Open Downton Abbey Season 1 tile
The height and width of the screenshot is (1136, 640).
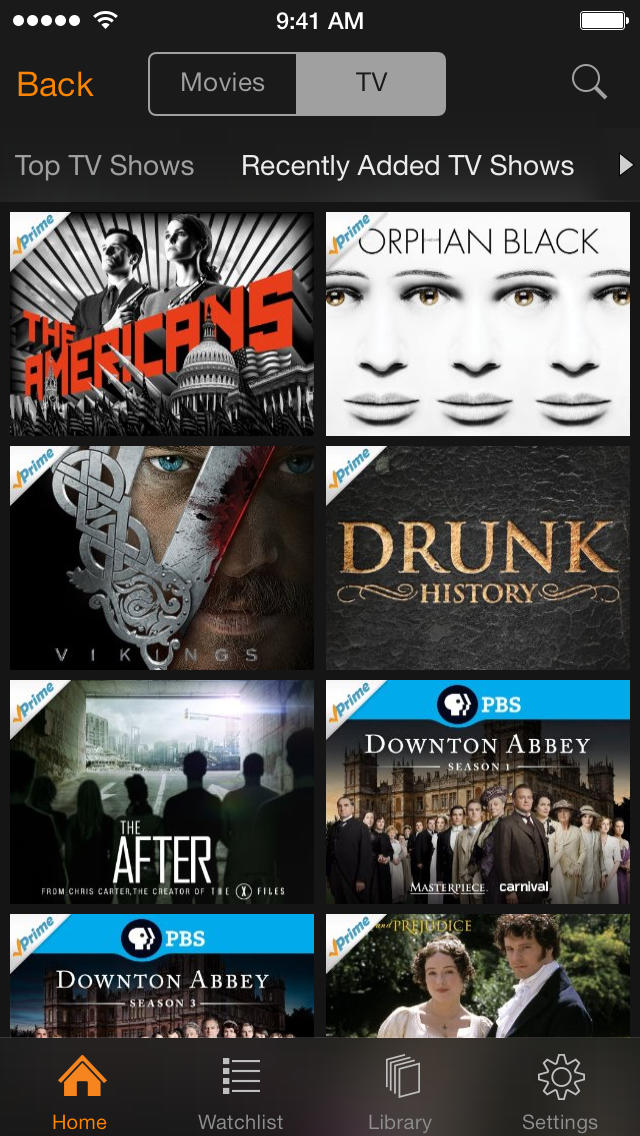478,792
